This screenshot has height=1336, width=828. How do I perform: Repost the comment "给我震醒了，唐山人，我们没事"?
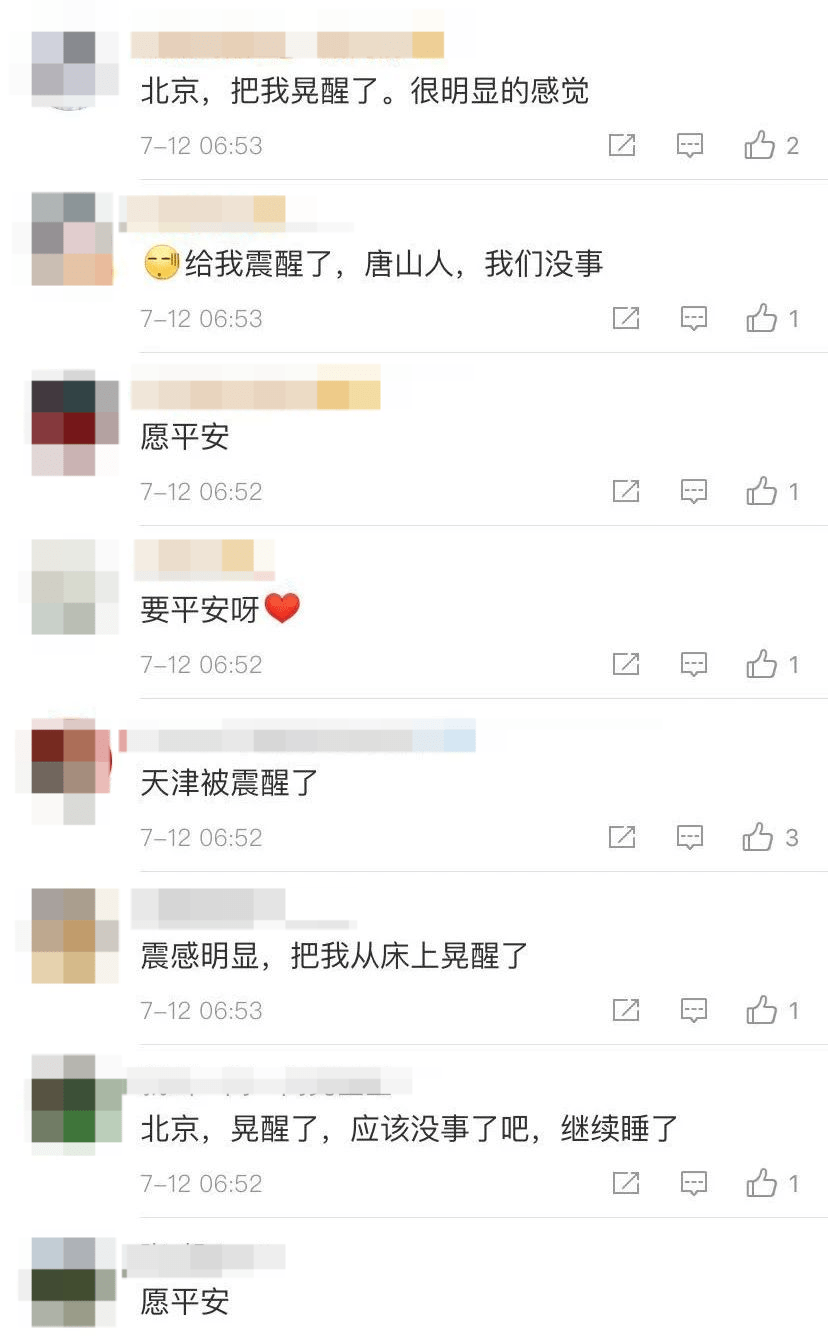(x=625, y=319)
